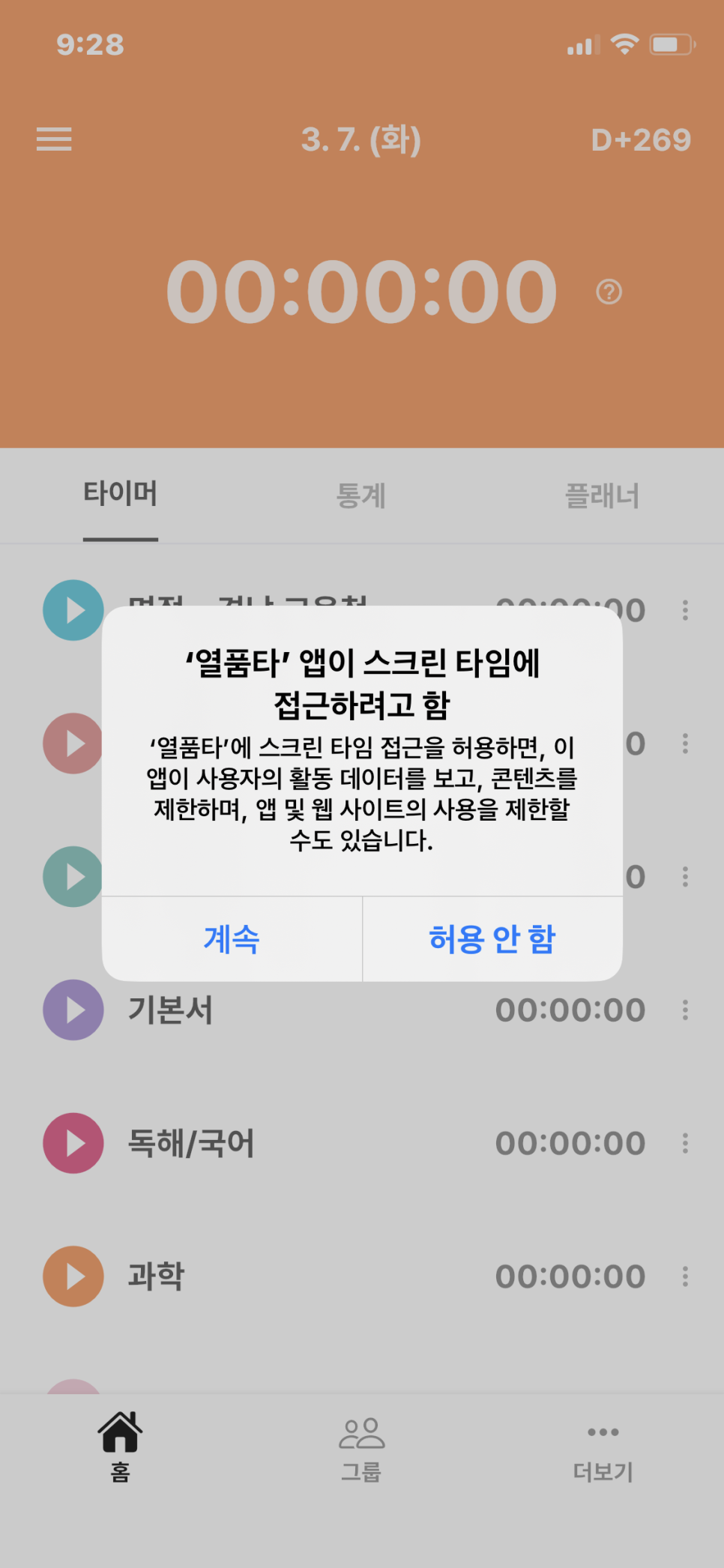
Task: Start the timer for 과학
Action: [x=73, y=1276]
